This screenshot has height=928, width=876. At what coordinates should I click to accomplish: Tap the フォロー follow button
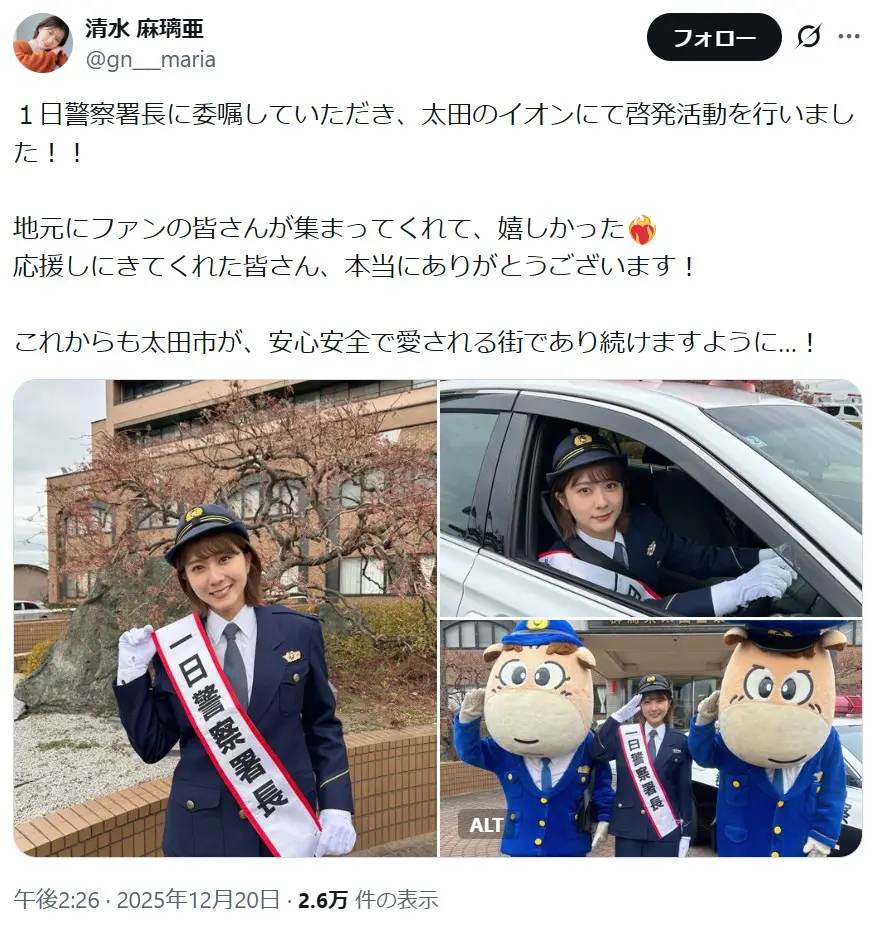pos(714,38)
